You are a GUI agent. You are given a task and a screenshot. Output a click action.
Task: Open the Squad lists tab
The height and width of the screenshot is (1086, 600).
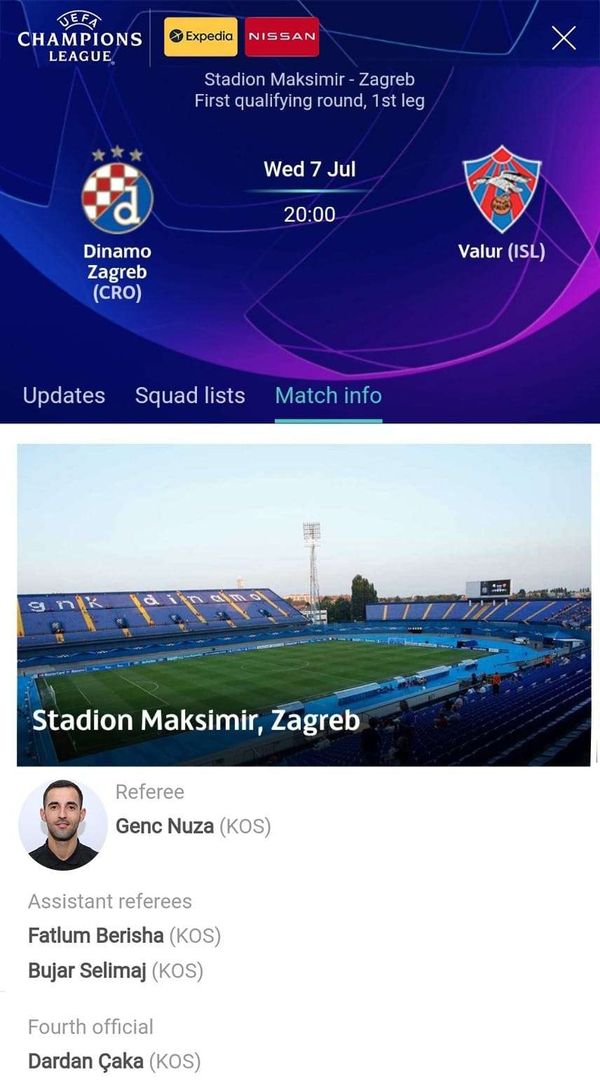190,395
